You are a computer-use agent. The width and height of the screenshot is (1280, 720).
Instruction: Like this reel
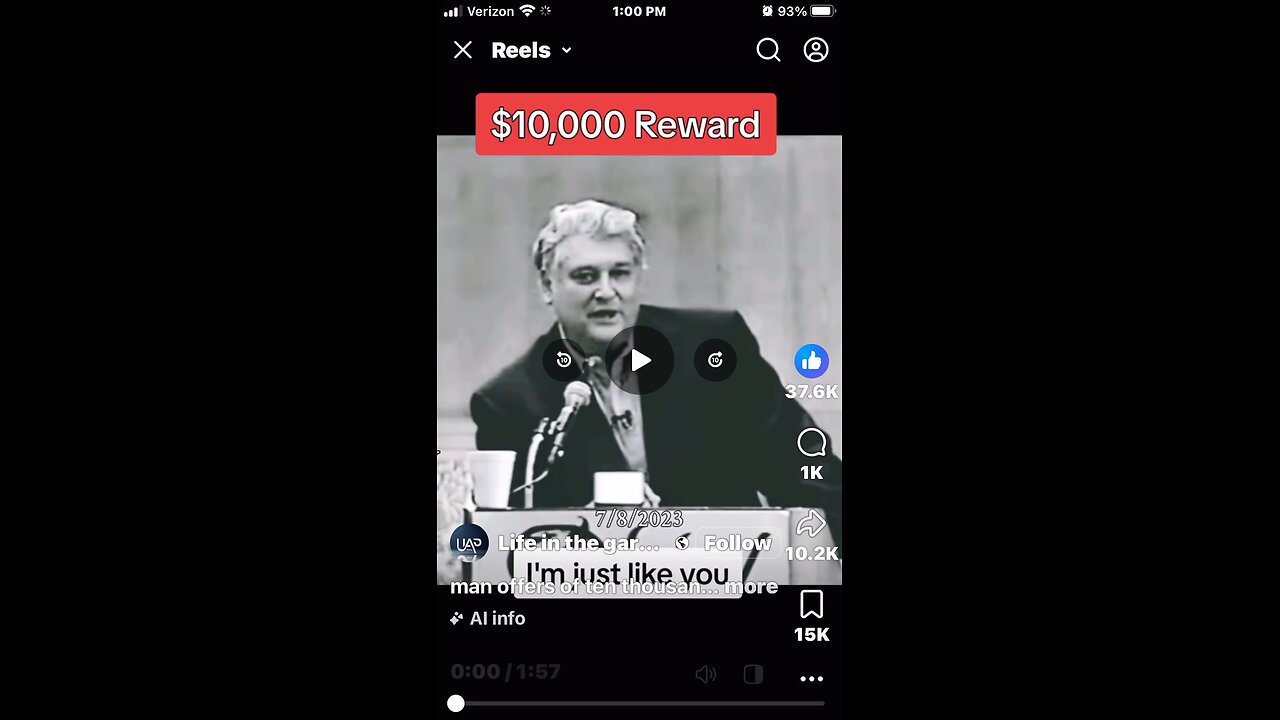tap(811, 361)
